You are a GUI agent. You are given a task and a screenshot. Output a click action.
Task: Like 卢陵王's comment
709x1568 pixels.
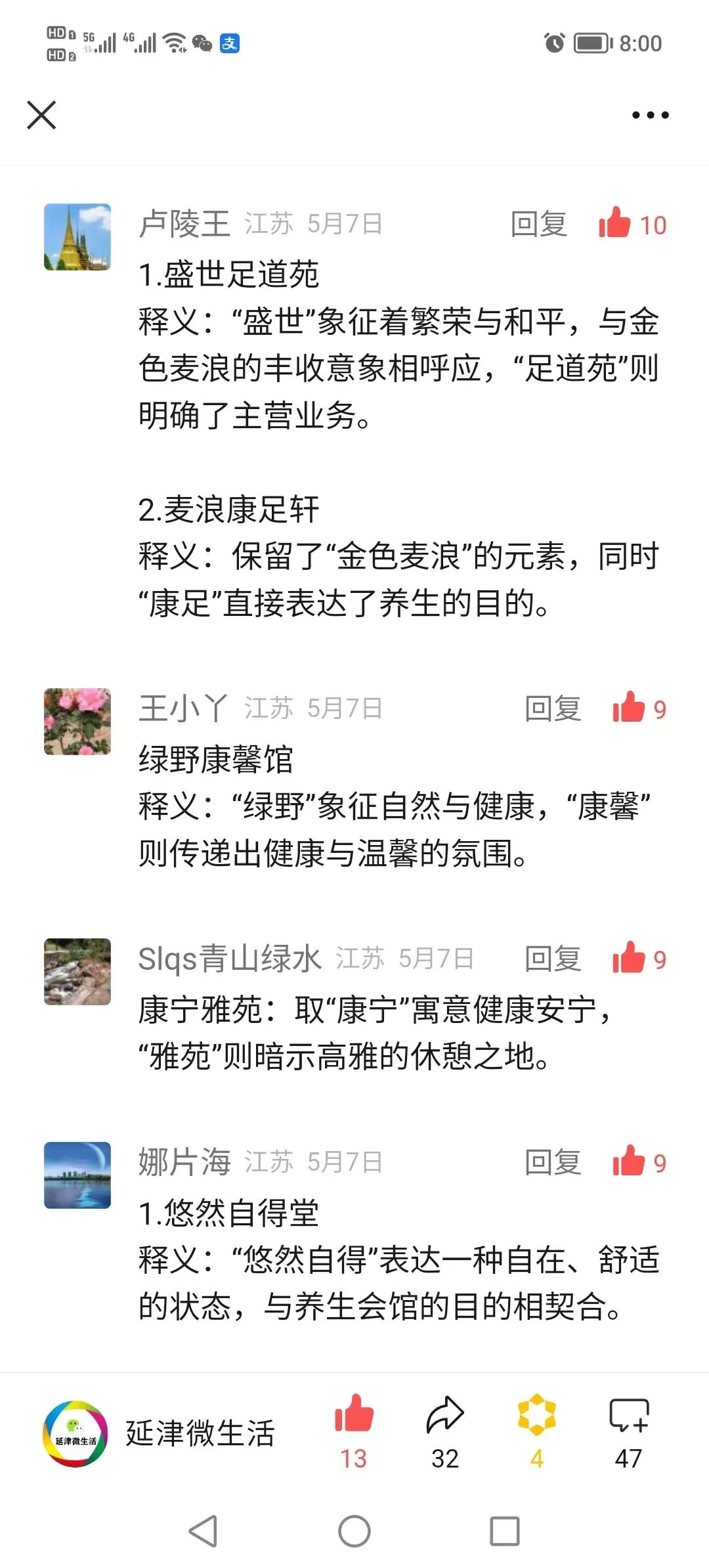pos(615,223)
